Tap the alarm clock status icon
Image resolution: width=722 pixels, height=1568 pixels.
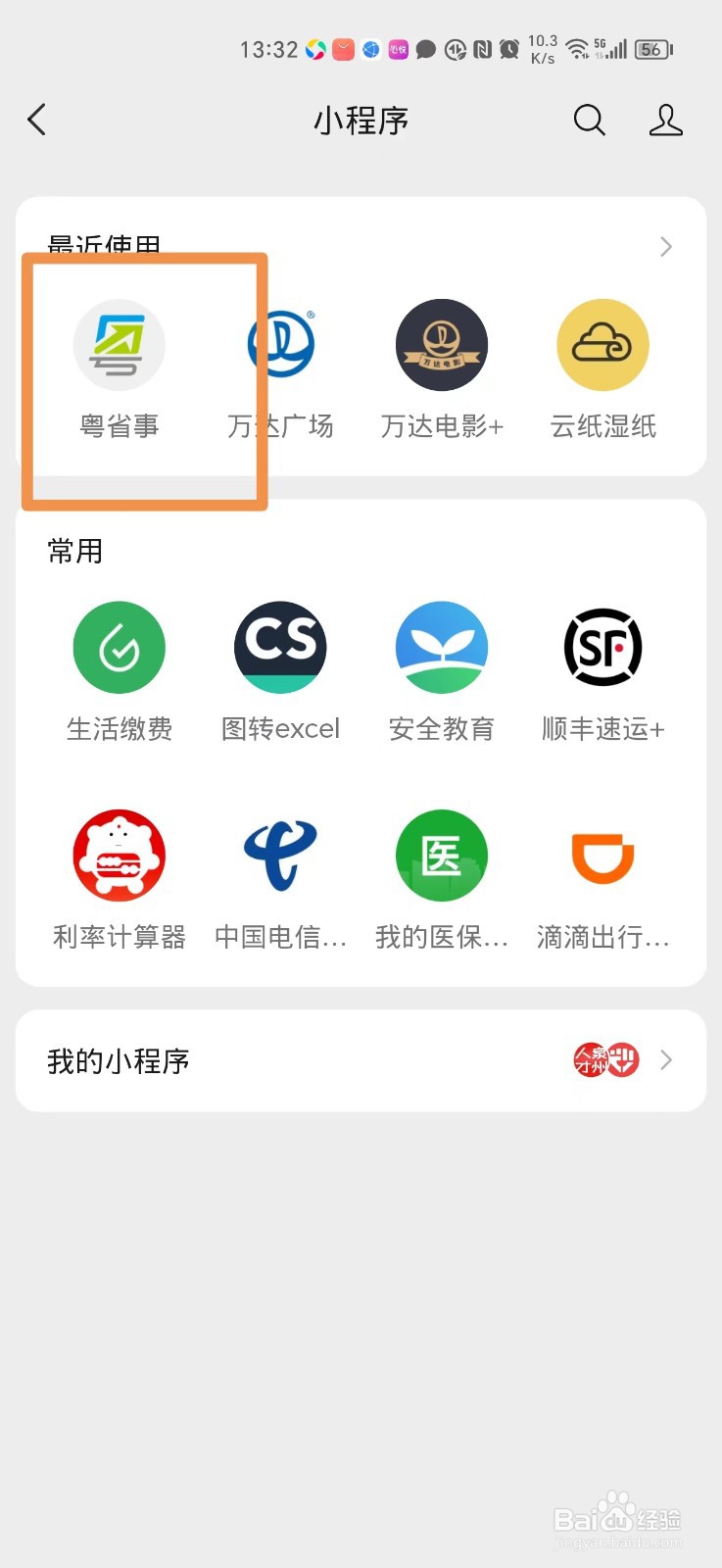click(x=510, y=49)
